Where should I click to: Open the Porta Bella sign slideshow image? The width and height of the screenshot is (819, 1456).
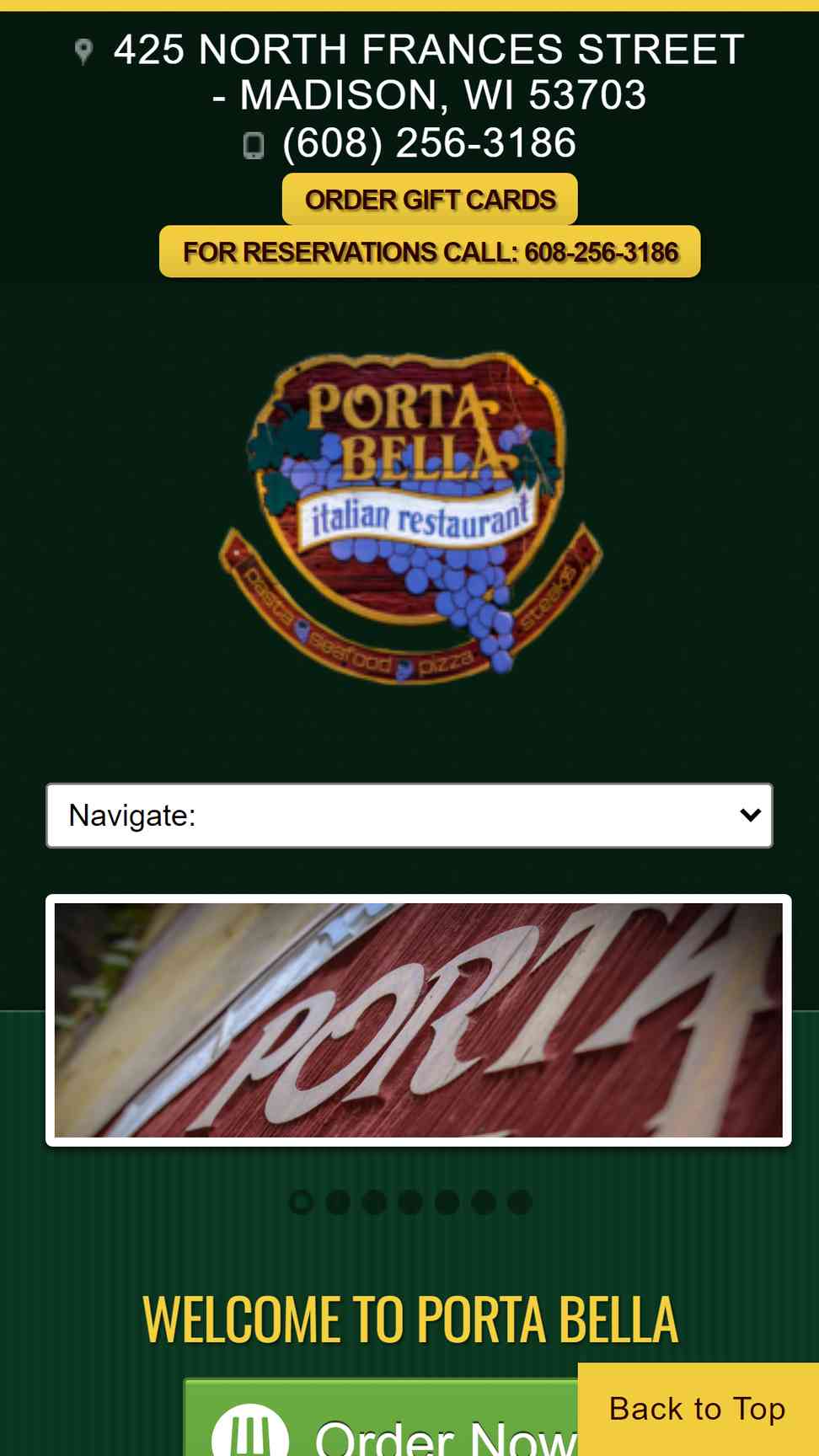click(x=418, y=1020)
